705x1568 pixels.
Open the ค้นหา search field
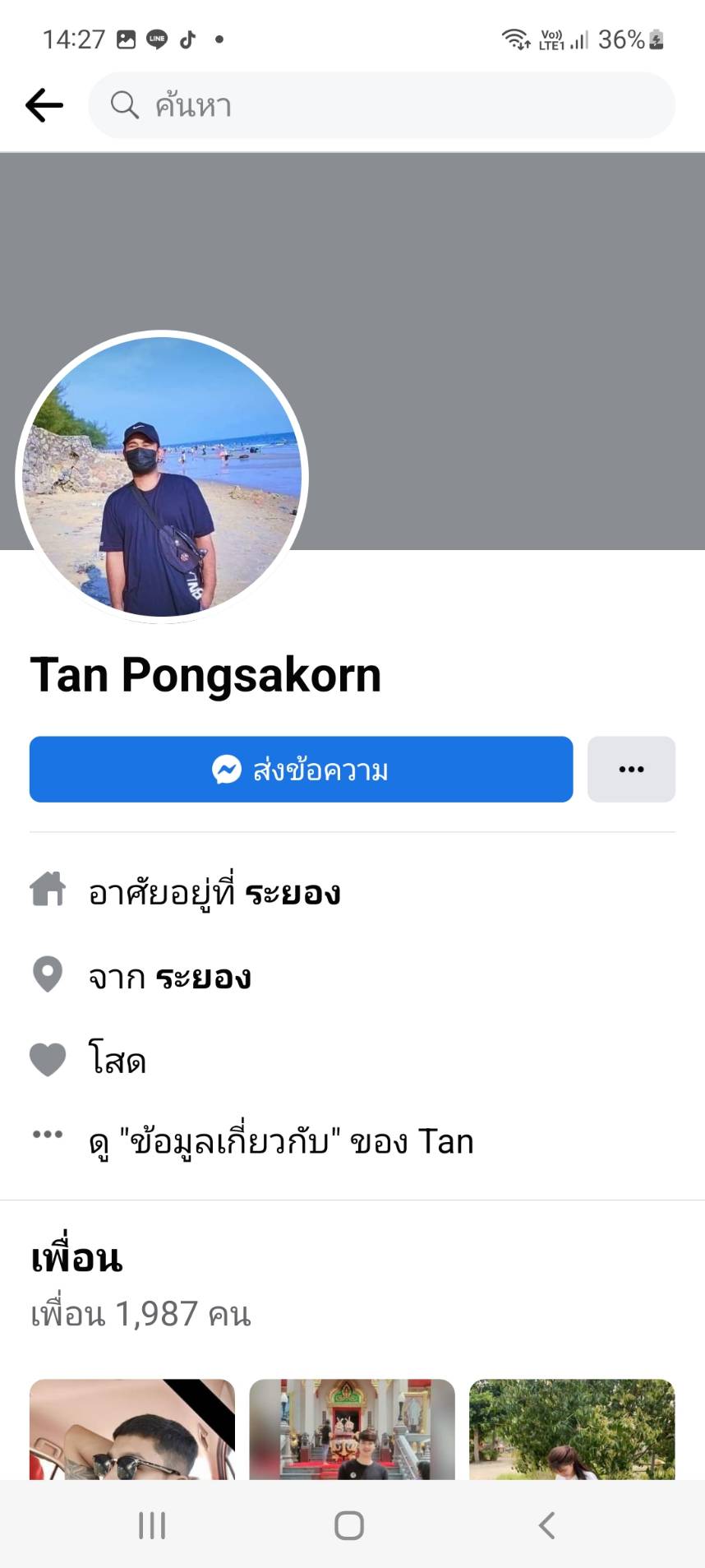click(x=381, y=105)
